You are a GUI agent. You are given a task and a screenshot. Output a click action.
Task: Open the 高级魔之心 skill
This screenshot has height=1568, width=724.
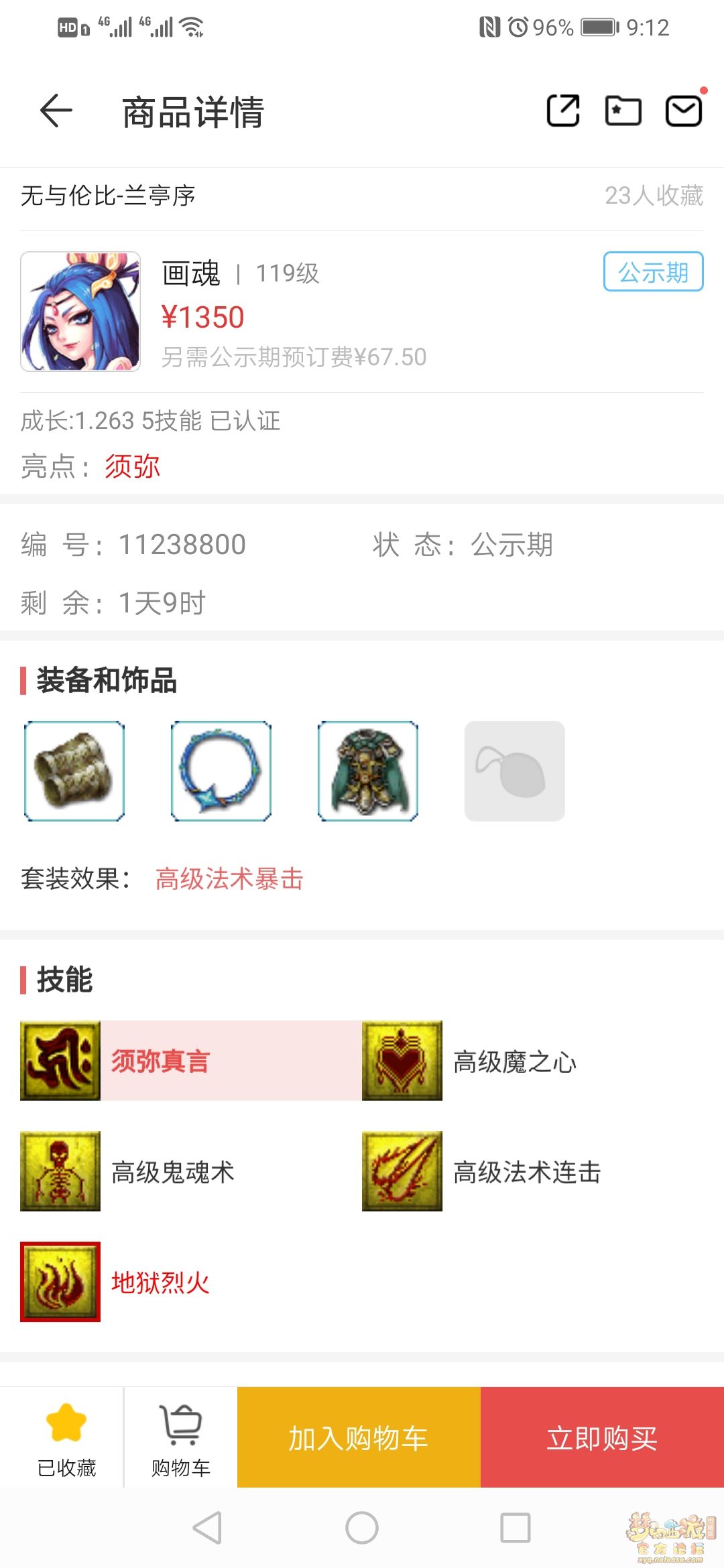coord(515,1061)
